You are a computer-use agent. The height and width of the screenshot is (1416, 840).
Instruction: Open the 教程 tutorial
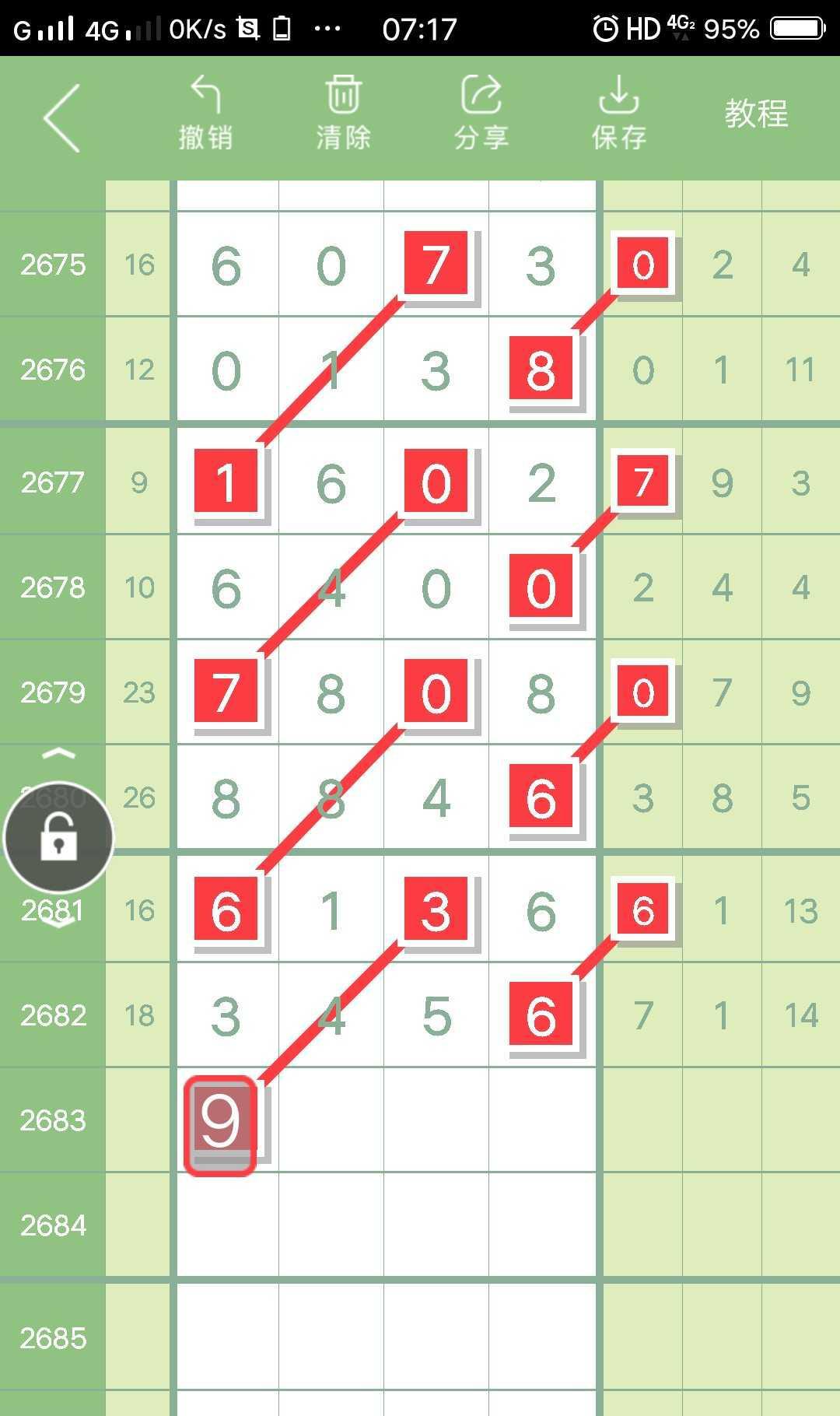pos(756,114)
